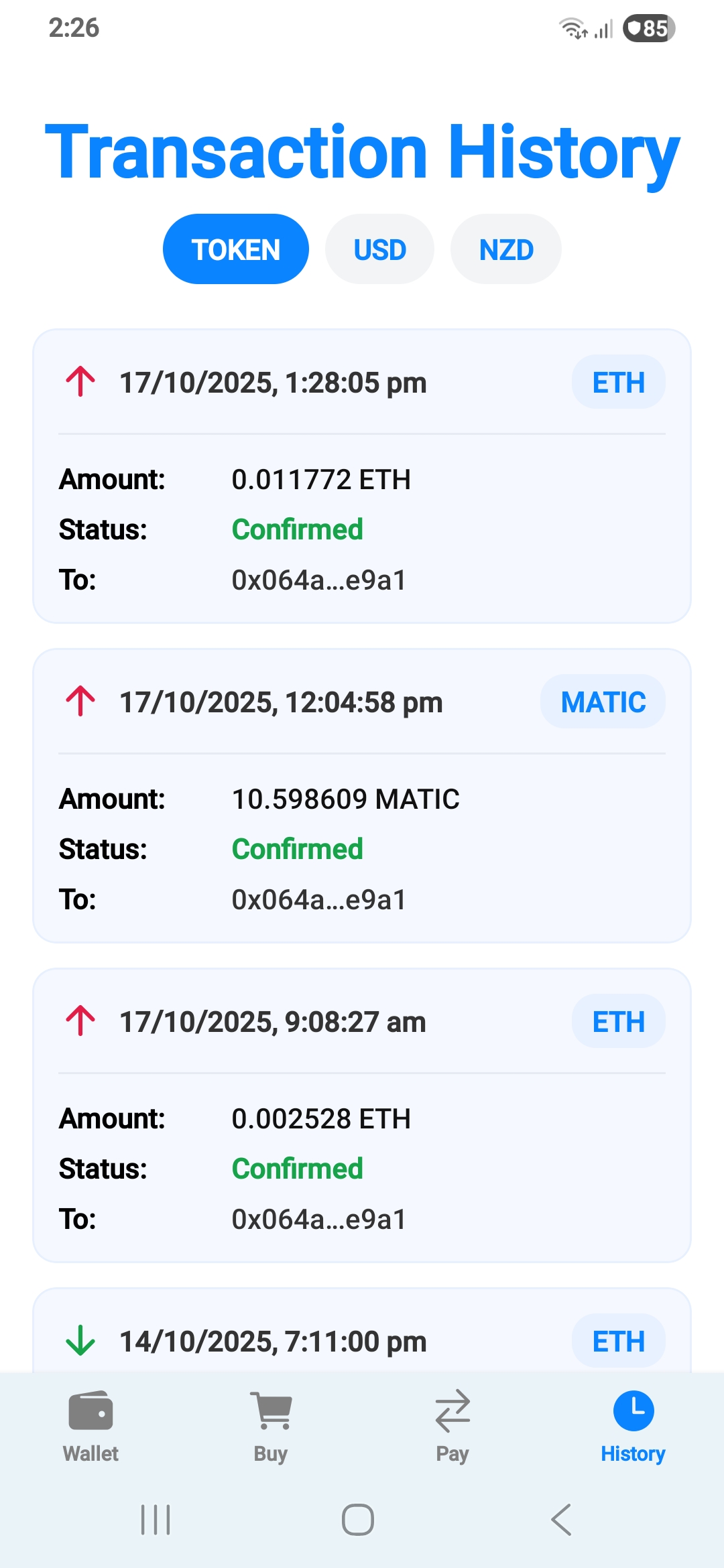The height and width of the screenshot is (1568, 724).
Task: Enable the TOKEN filter
Action: [235, 249]
